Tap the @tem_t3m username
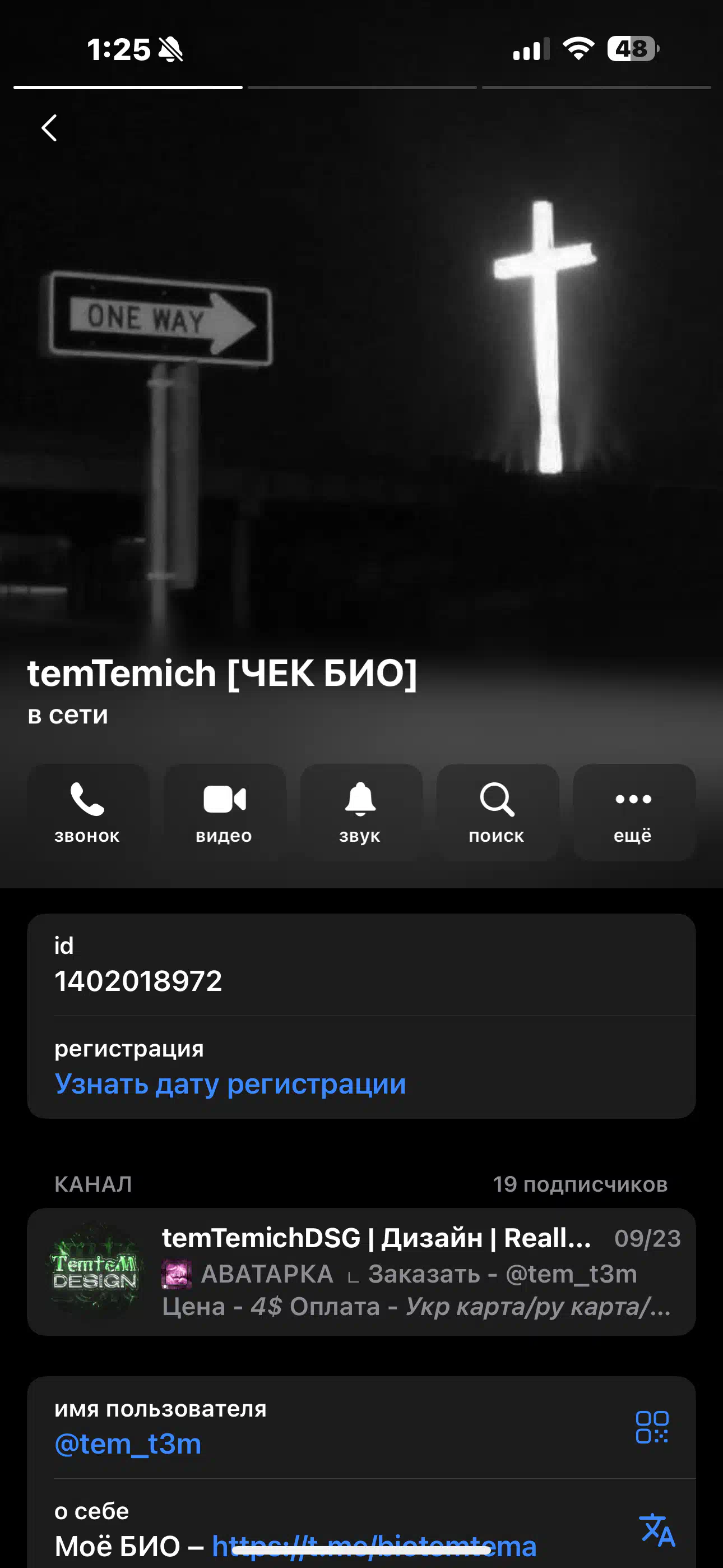Viewport: 723px width, 1568px height. pos(128,1444)
